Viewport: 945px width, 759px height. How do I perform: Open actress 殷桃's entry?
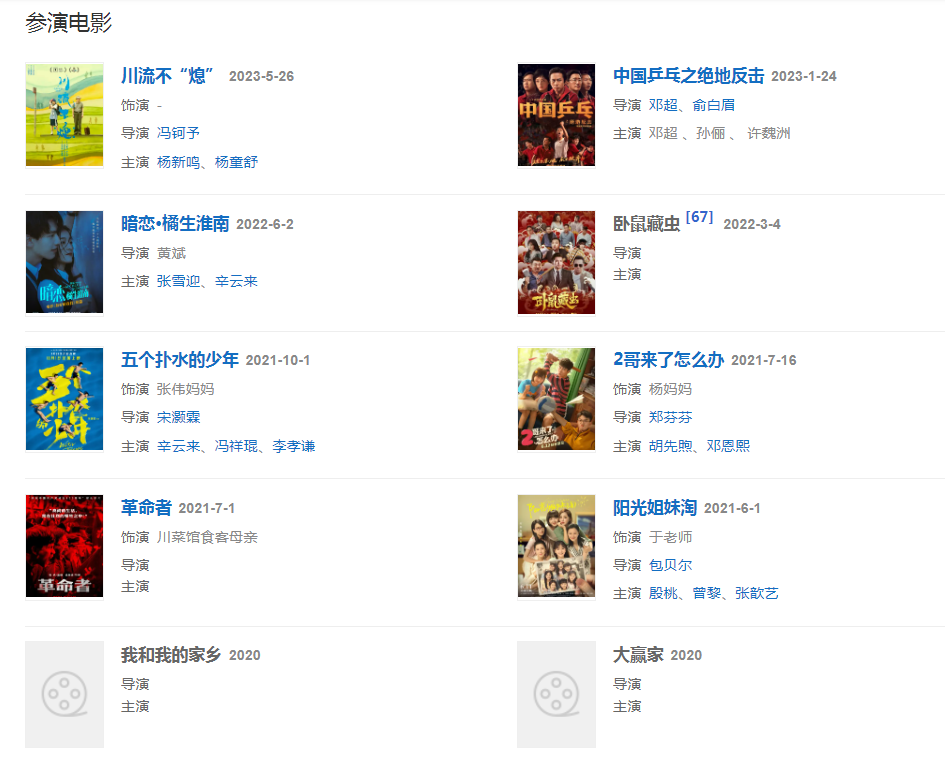(x=663, y=594)
